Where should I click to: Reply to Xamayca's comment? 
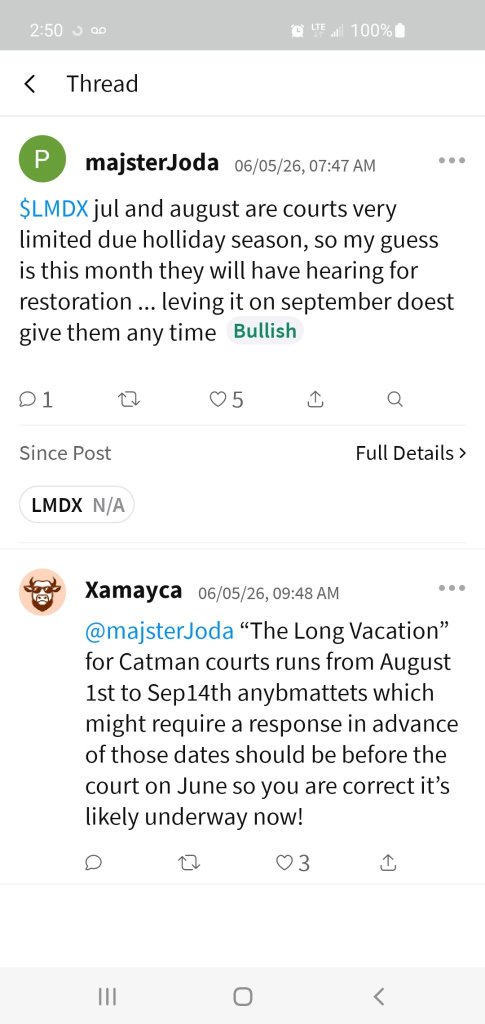(93, 863)
